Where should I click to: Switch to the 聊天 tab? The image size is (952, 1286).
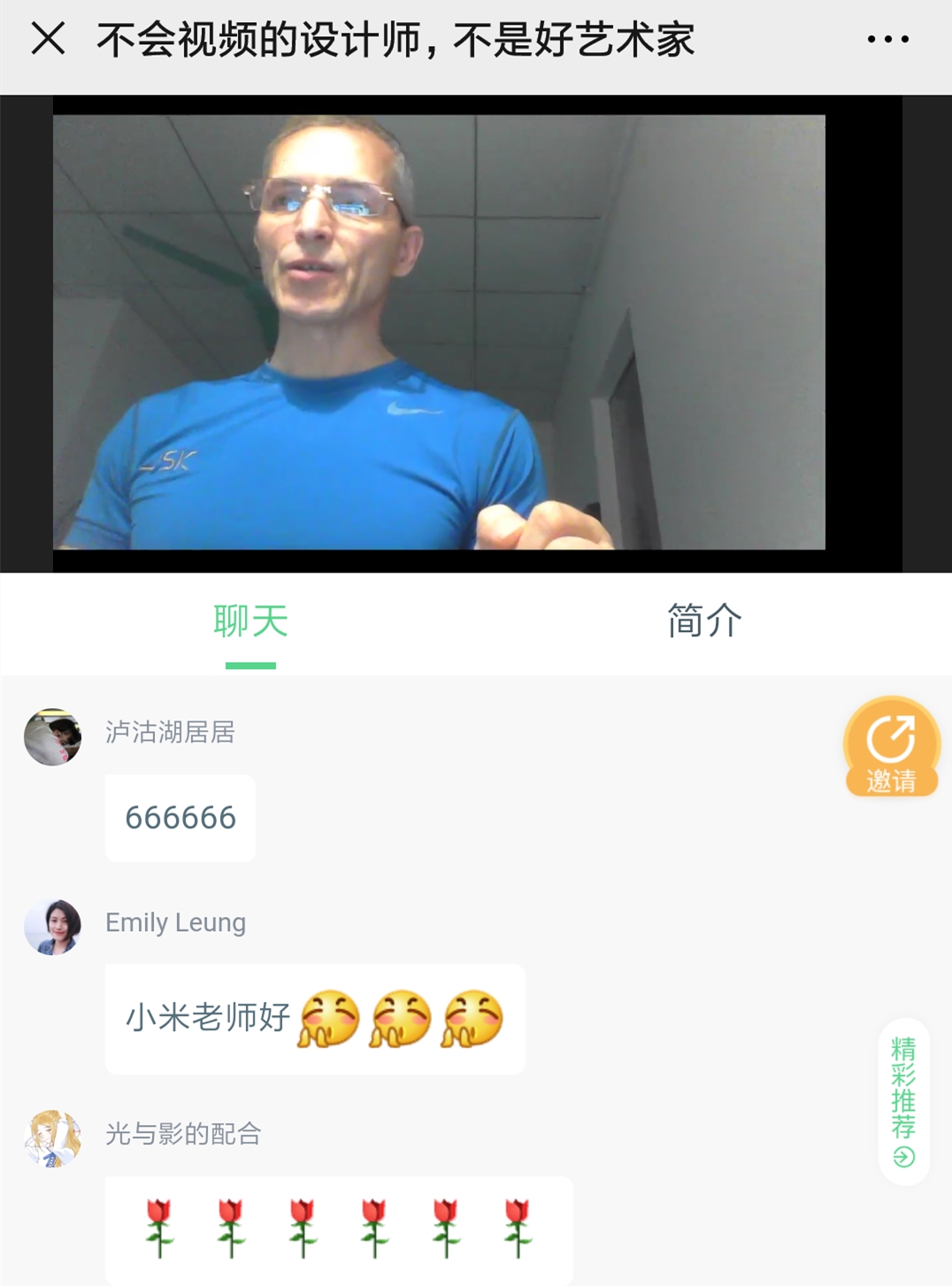tap(250, 621)
